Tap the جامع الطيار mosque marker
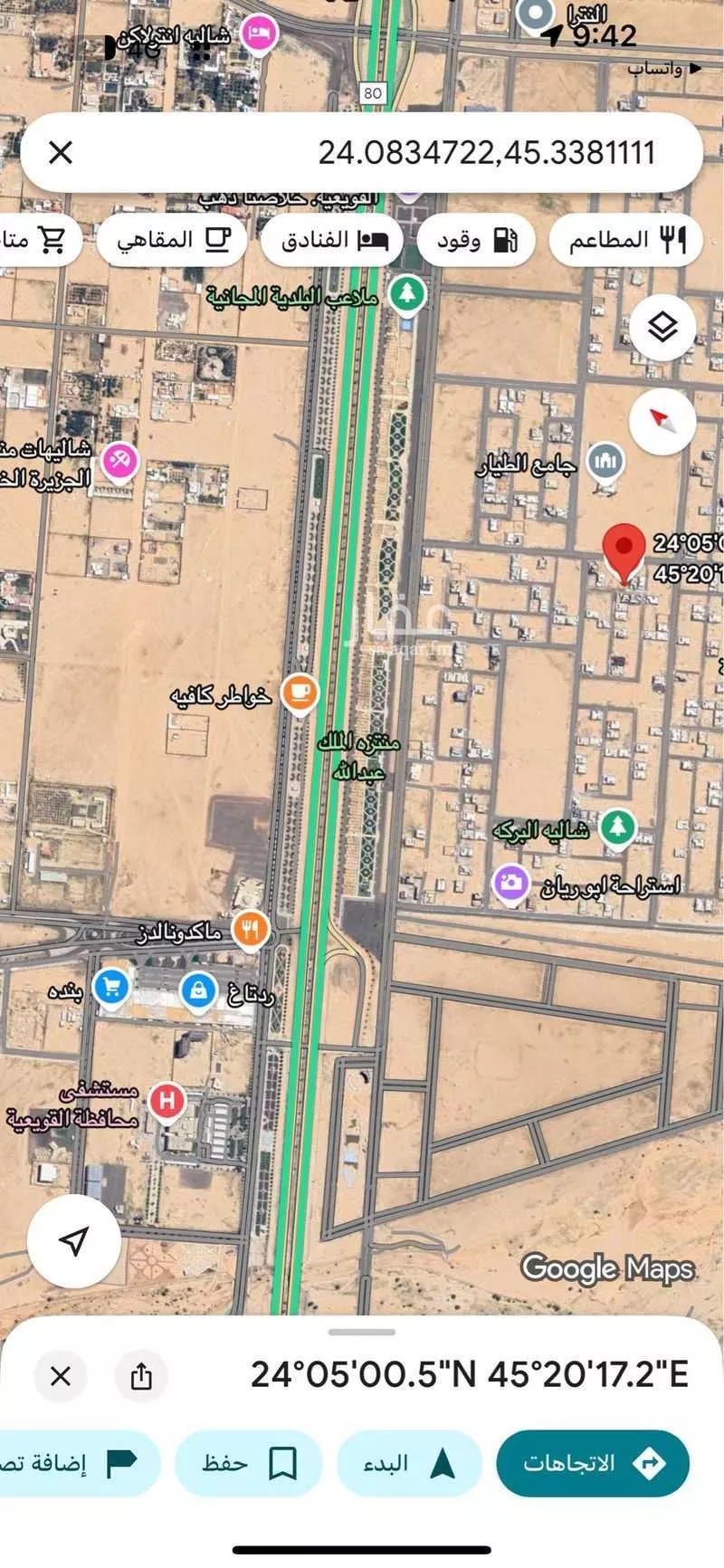Image resolution: width=724 pixels, height=1568 pixels. pos(605,461)
